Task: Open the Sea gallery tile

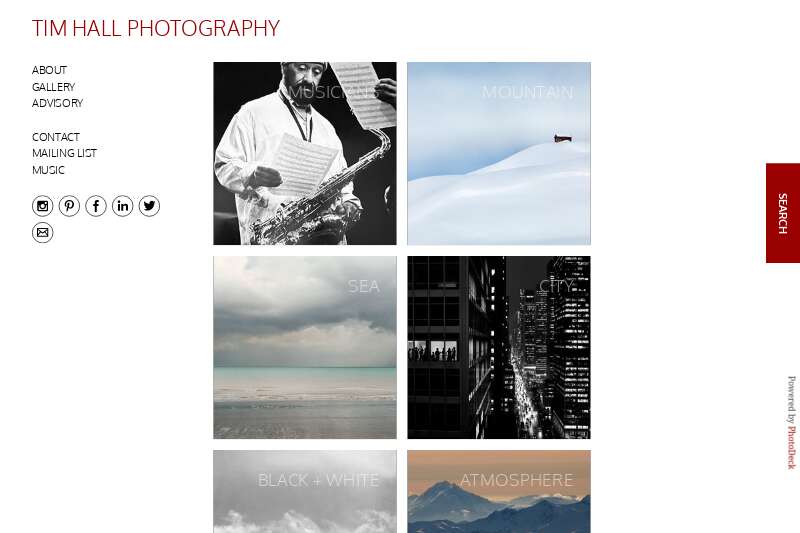Action: pos(304,347)
